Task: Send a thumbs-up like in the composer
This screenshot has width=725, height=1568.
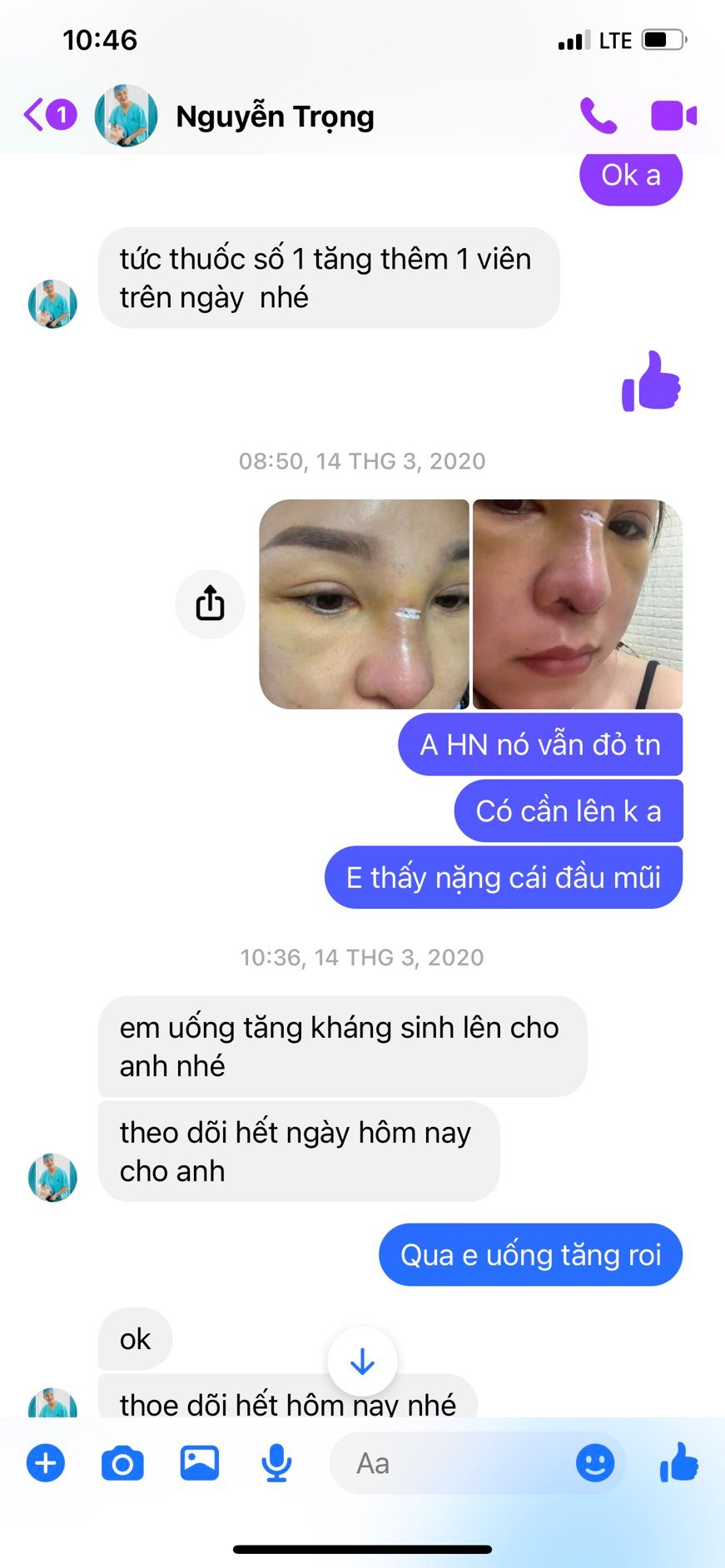Action: tap(679, 1461)
